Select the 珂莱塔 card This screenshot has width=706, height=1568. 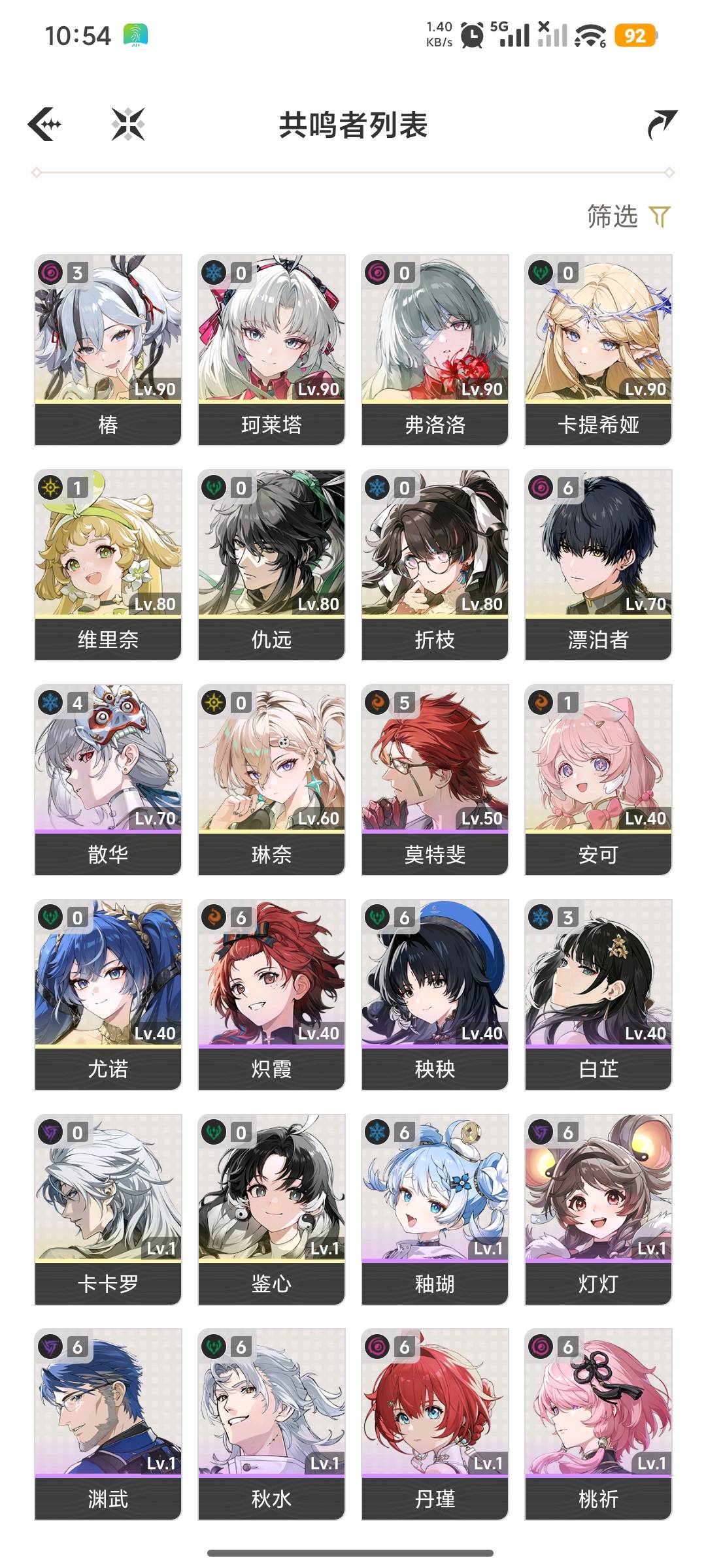coord(271,350)
